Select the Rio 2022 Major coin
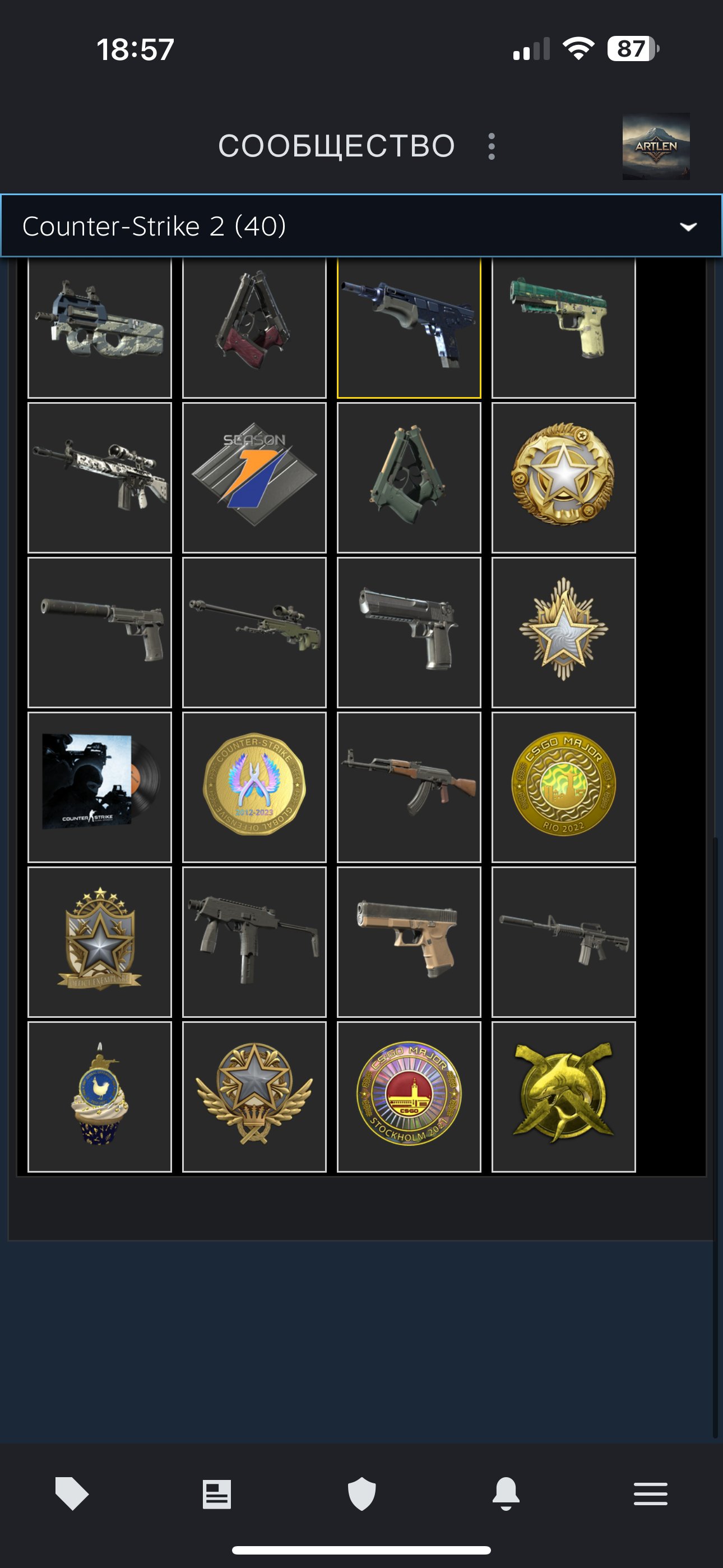 pos(564,786)
